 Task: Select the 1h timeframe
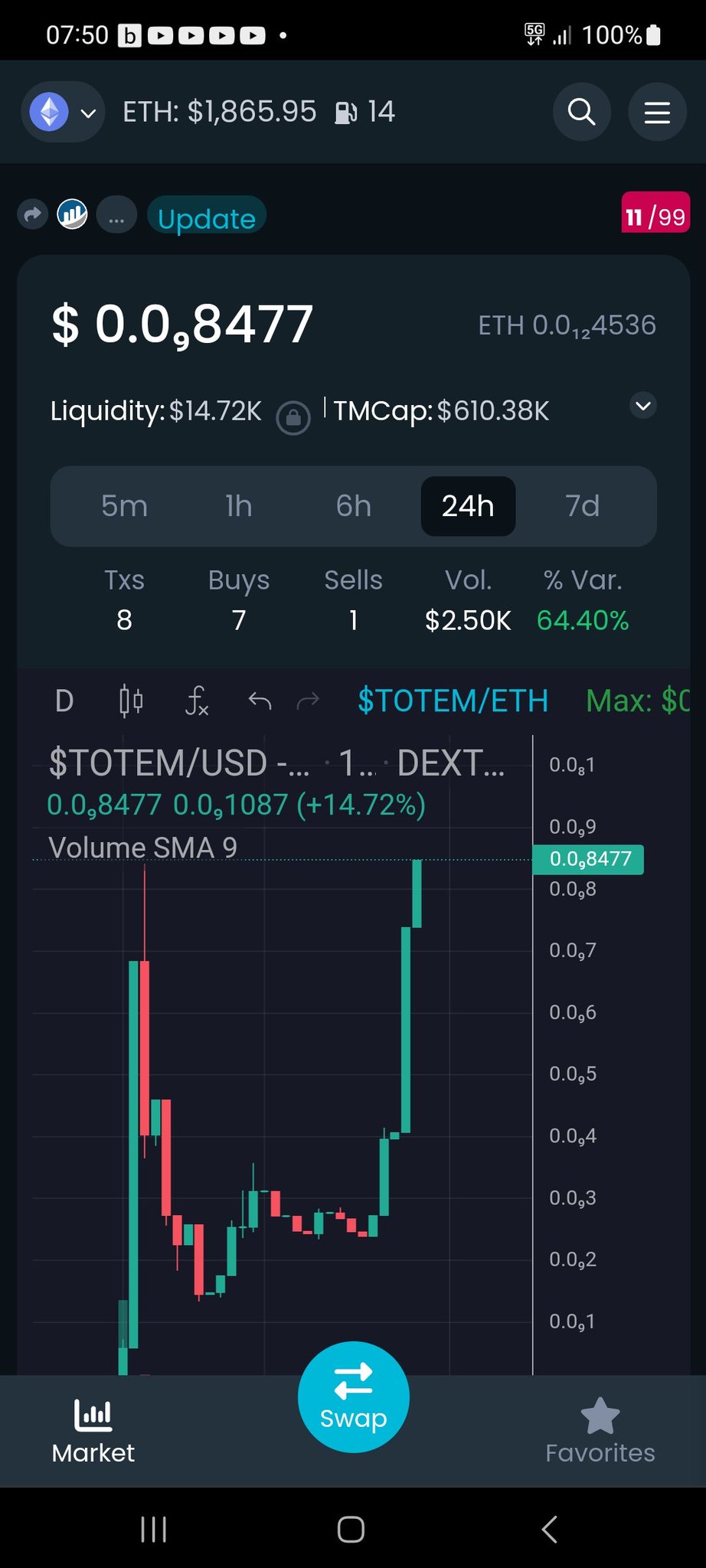click(x=239, y=506)
